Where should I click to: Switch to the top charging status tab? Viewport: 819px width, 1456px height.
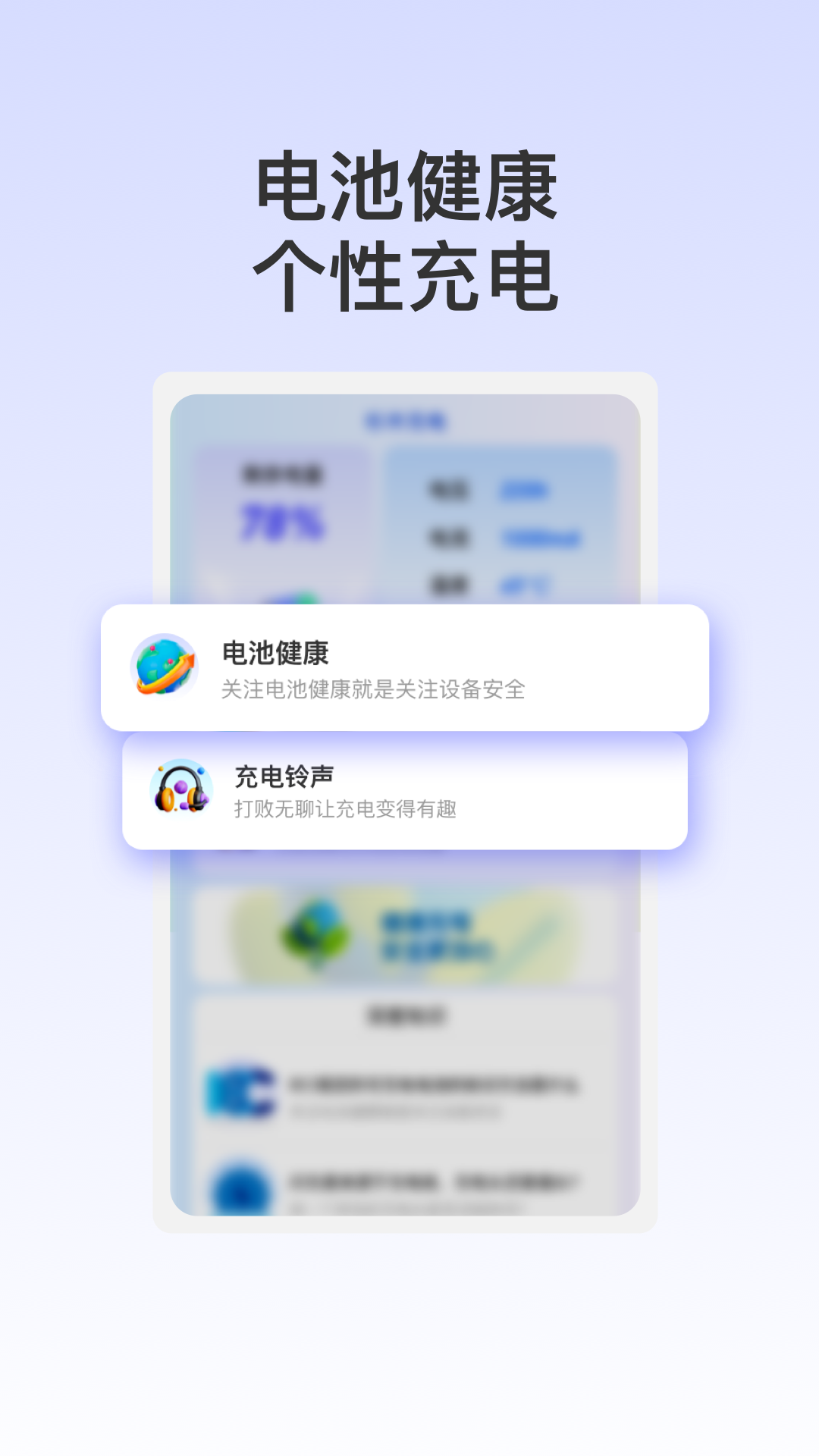tap(406, 421)
